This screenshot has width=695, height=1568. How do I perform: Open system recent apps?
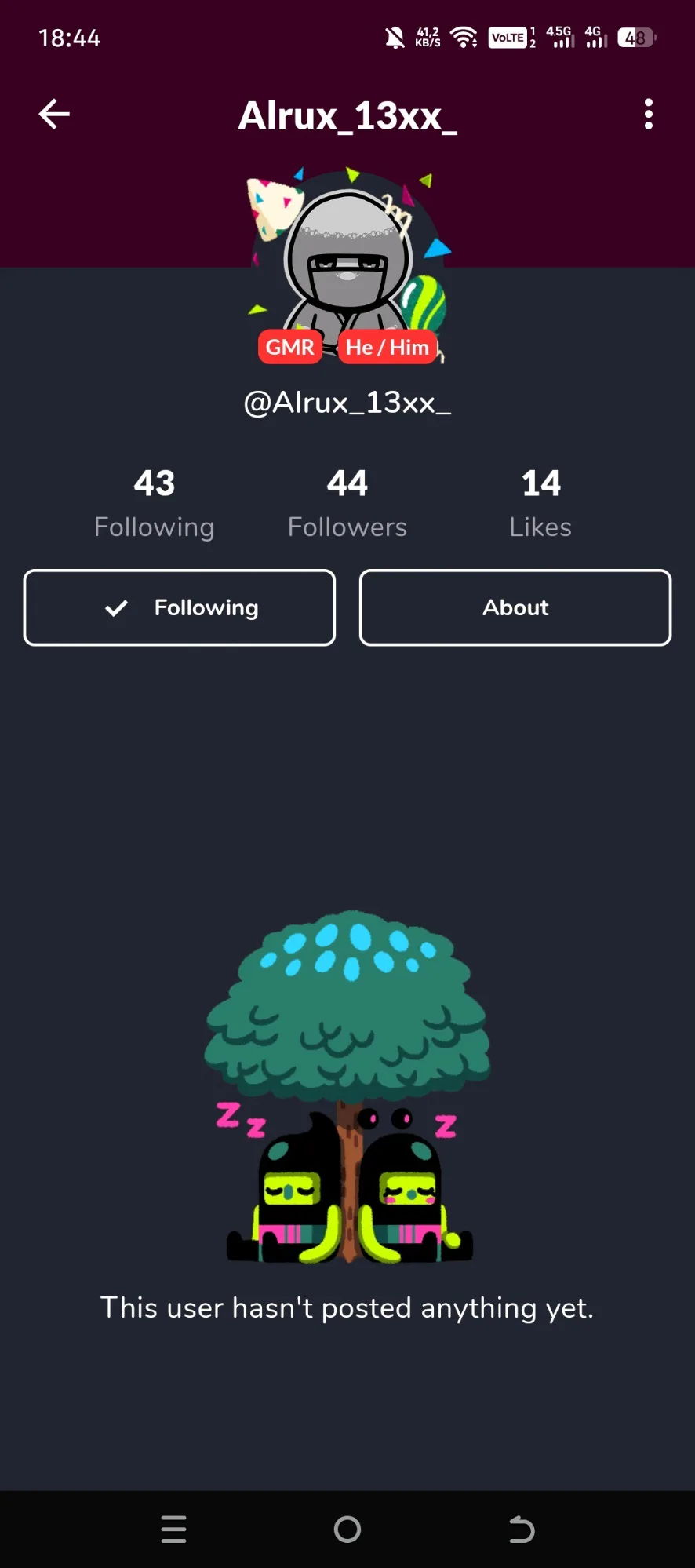click(x=173, y=1529)
